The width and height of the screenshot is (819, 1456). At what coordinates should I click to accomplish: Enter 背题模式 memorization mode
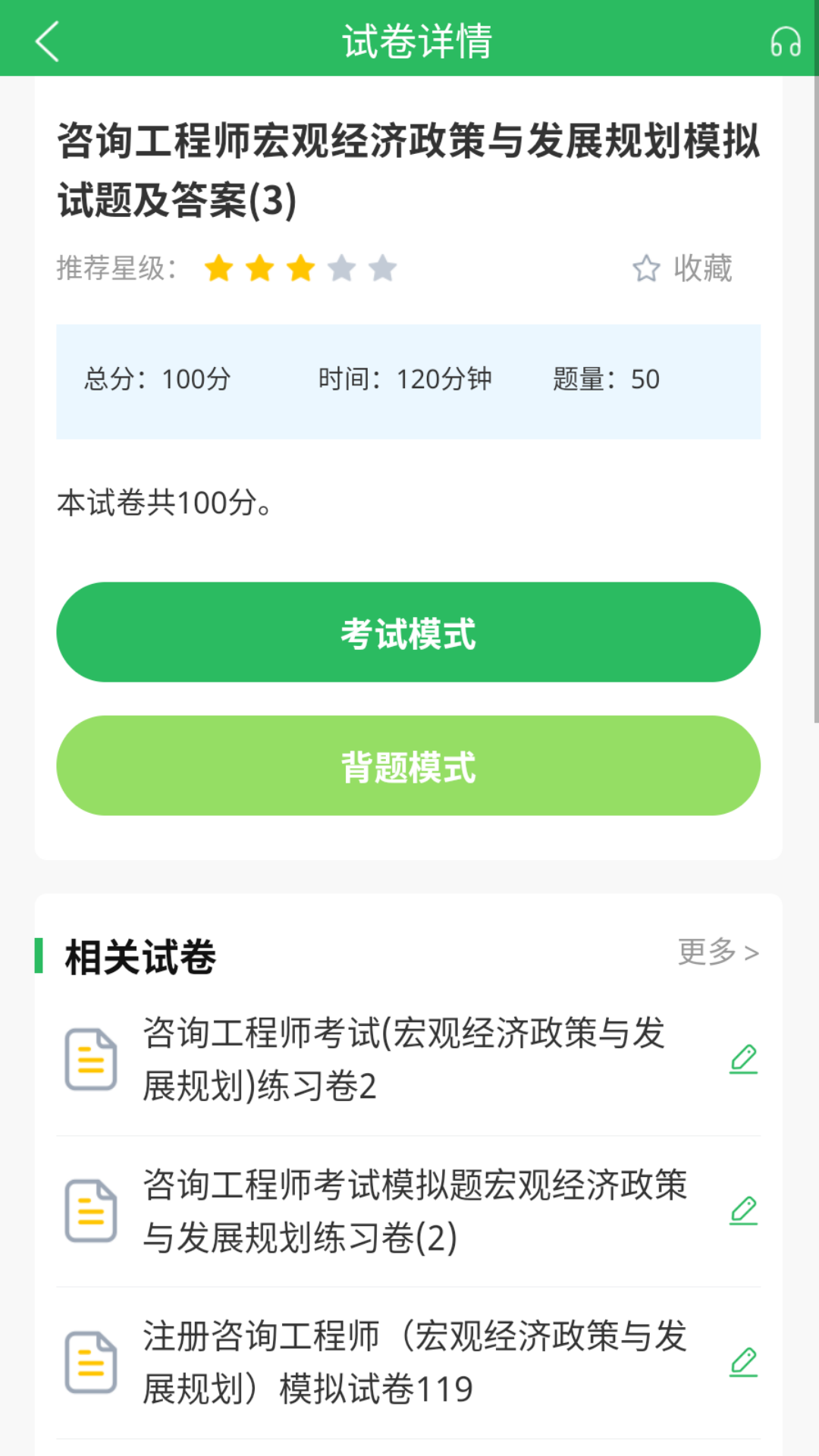pos(408,766)
